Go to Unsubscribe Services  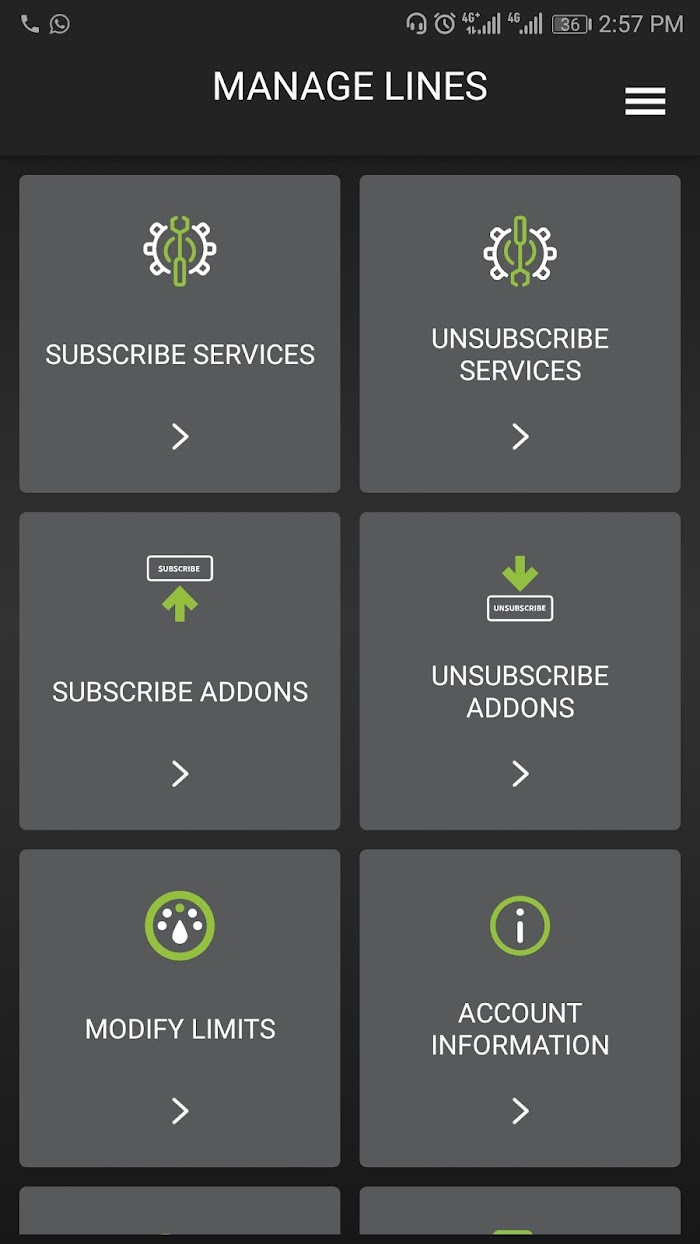click(x=520, y=334)
